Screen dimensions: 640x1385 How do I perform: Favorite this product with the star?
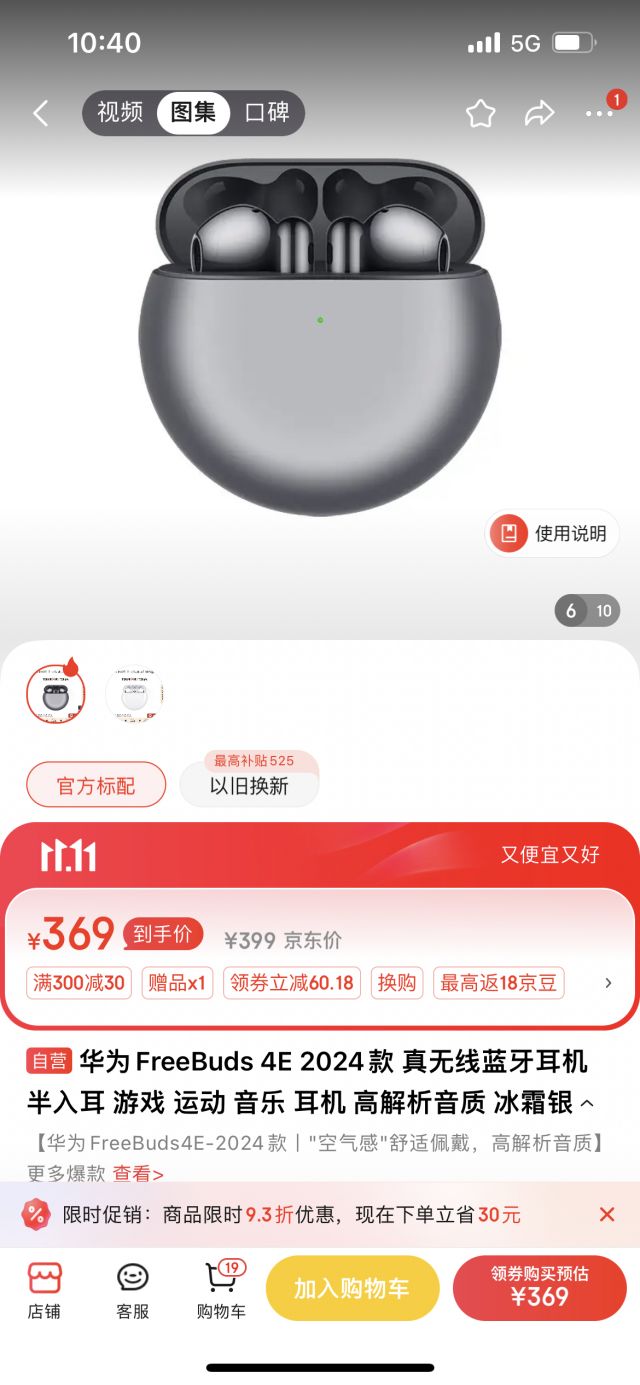(x=480, y=114)
